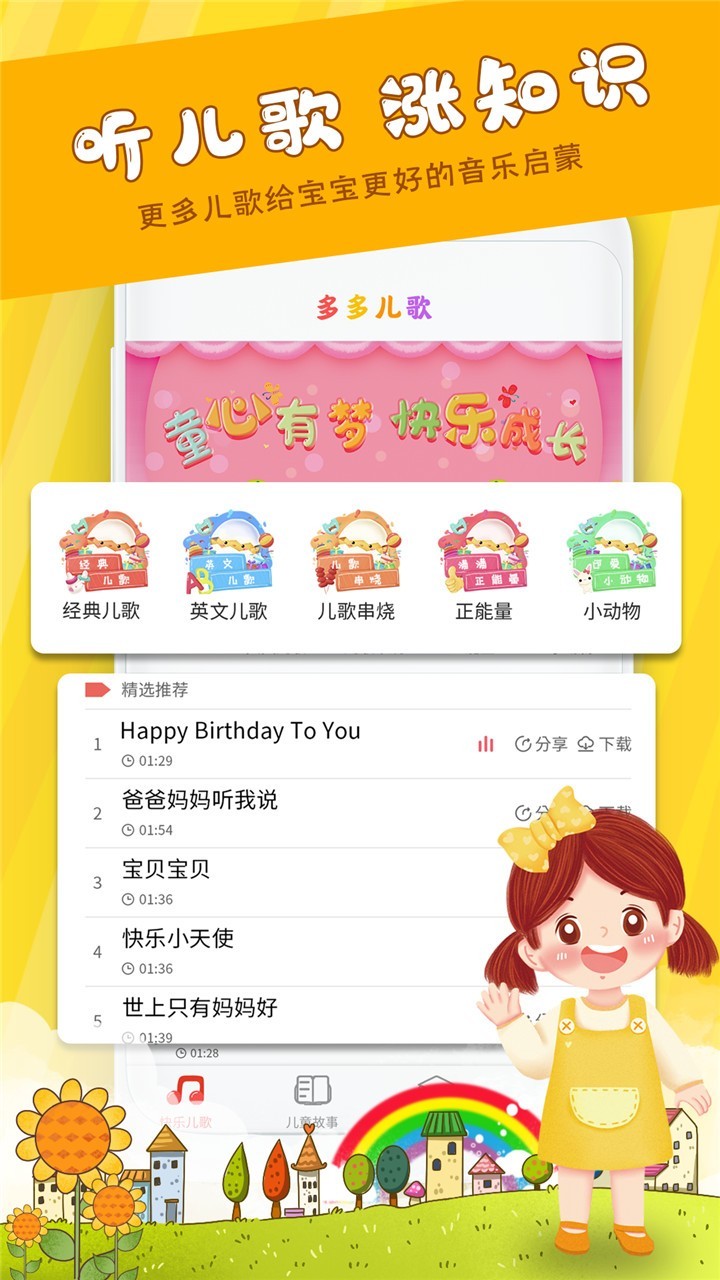Tap the 分享 icon on 爸爸妈妈听我说 row
The image size is (720, 1280).
coord(523,812)
